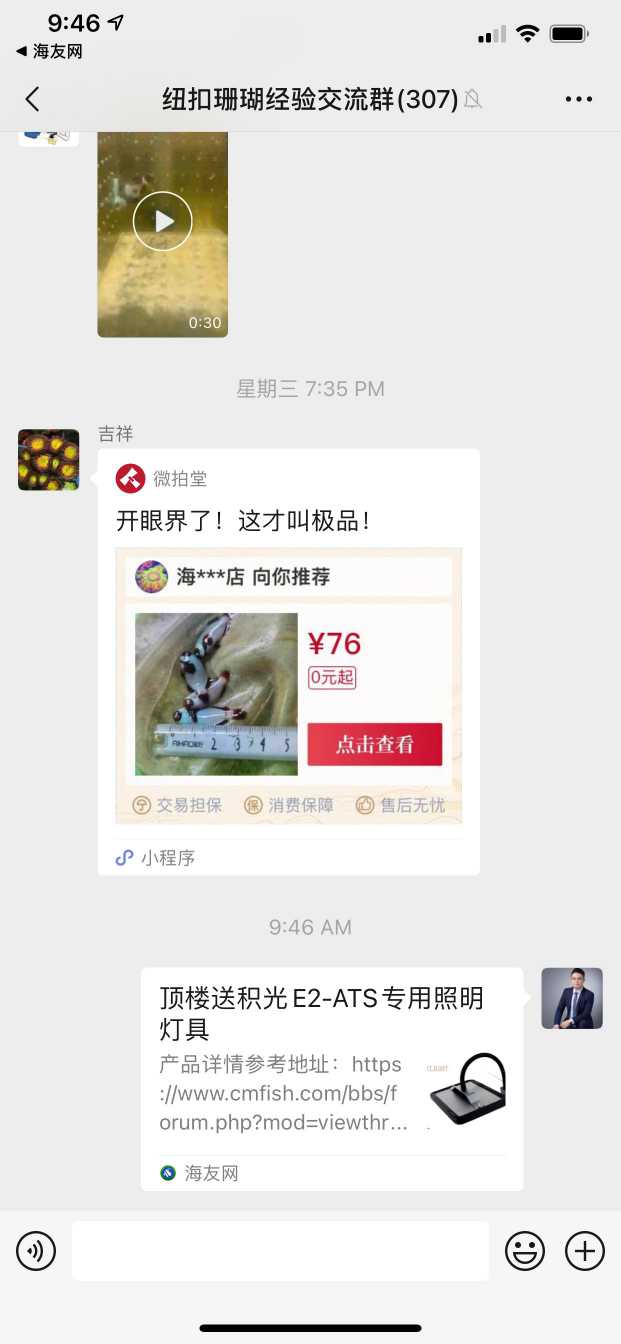Open the 顶楼送积光 E2-ATS link card
The image size is (621, 1344).
[332, 1078]
